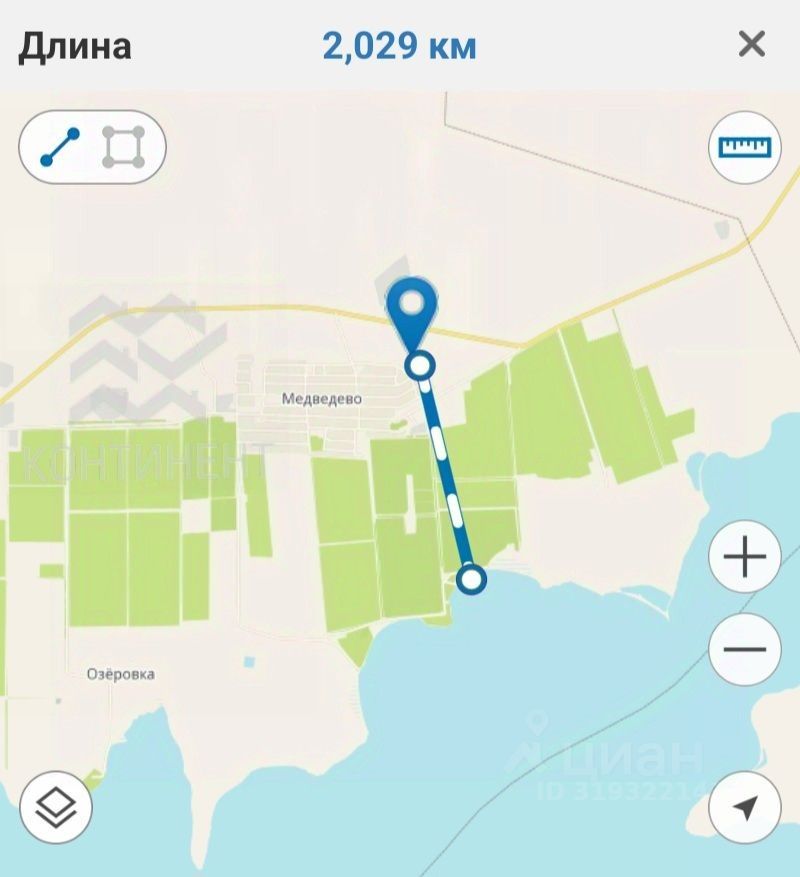Screen dimensions: 800x877
Task: Switch to polygon area measuring mode
Action: click(124, 147)
